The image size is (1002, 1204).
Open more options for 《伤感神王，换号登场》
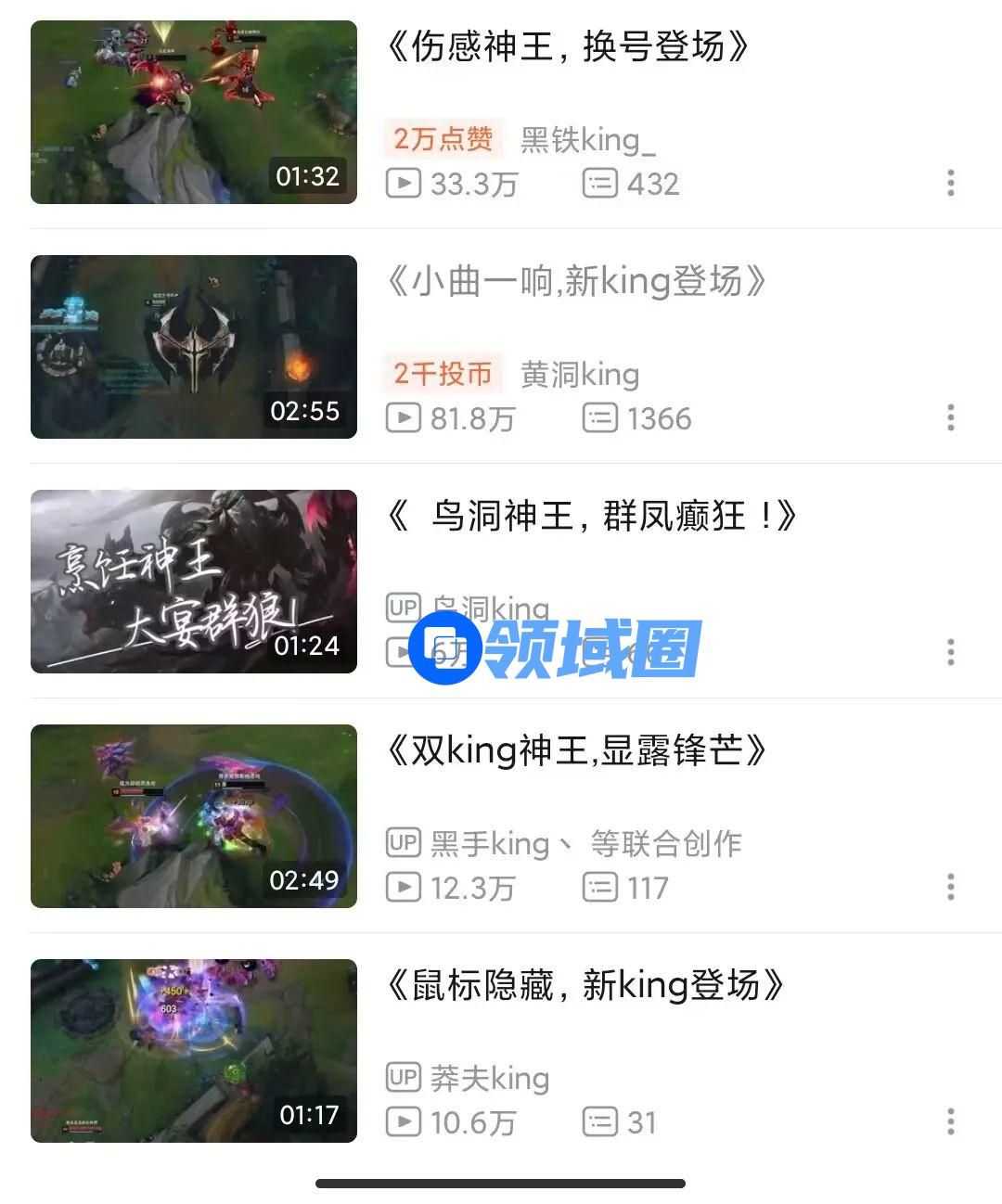(x=951, y=183)
